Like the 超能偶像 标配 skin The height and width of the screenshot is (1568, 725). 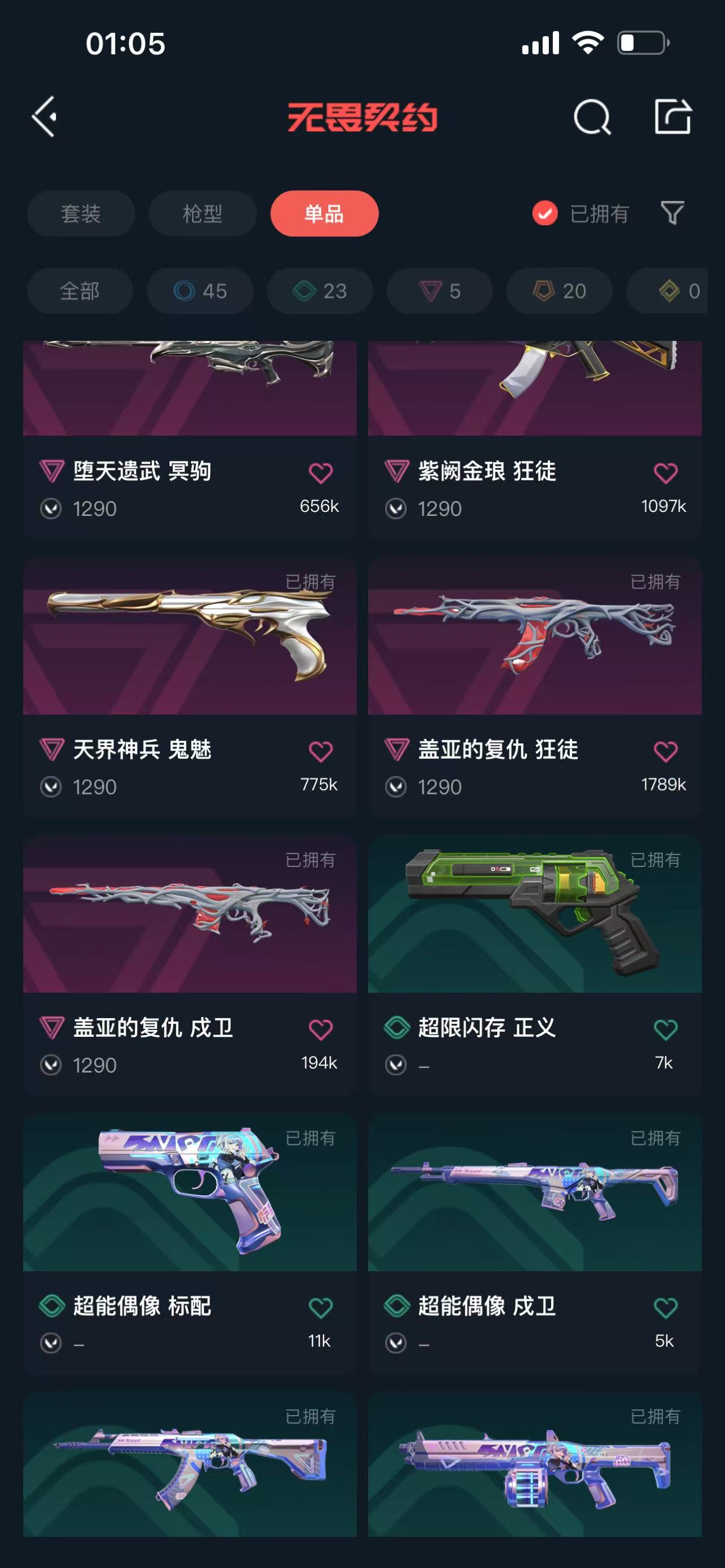[x=321, y=1308]
